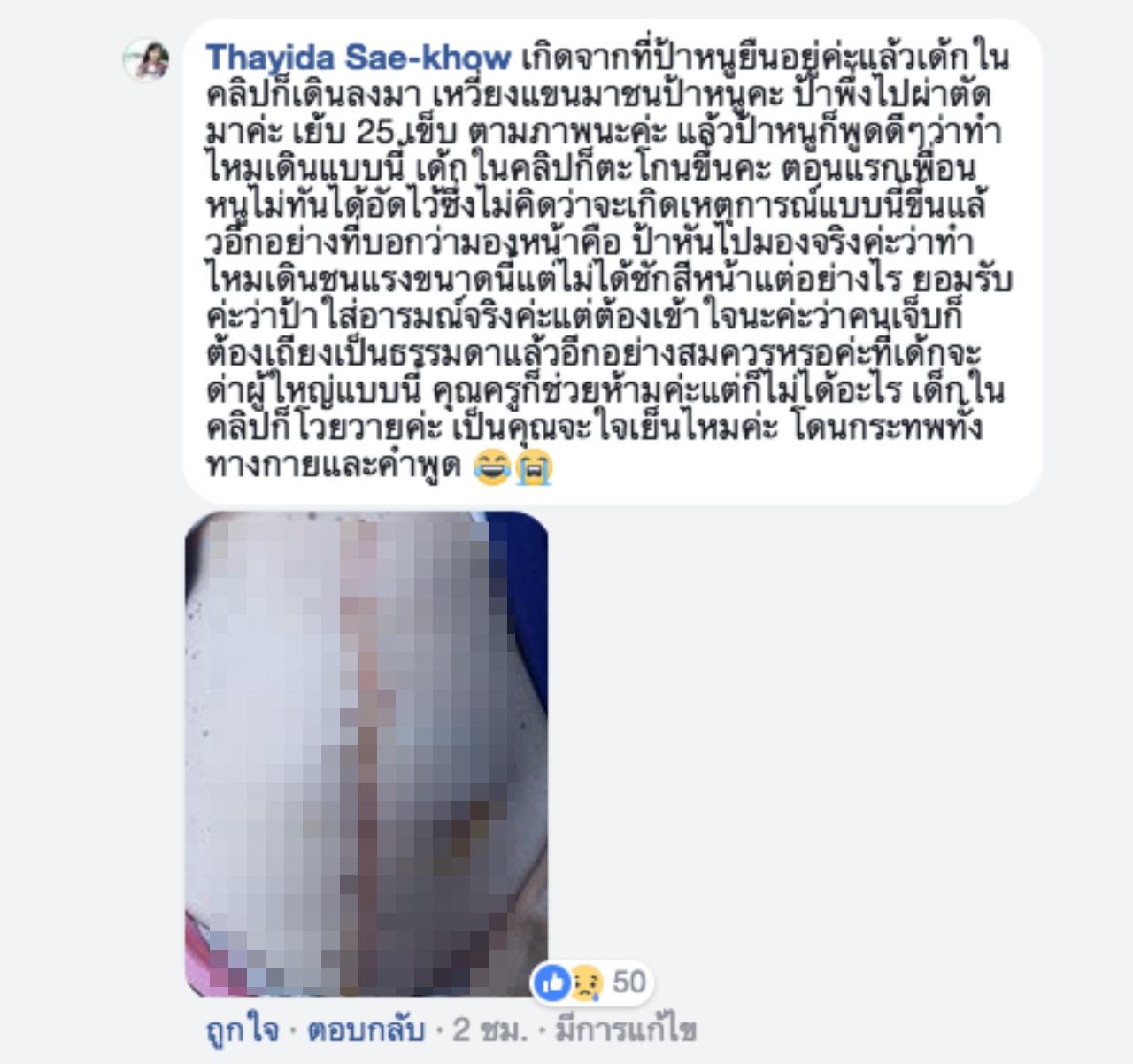Image resolution: width=1133 pixels, height=1064 pixels.
Task: Open the blurred photo attached to the comment
Action: 366,753
